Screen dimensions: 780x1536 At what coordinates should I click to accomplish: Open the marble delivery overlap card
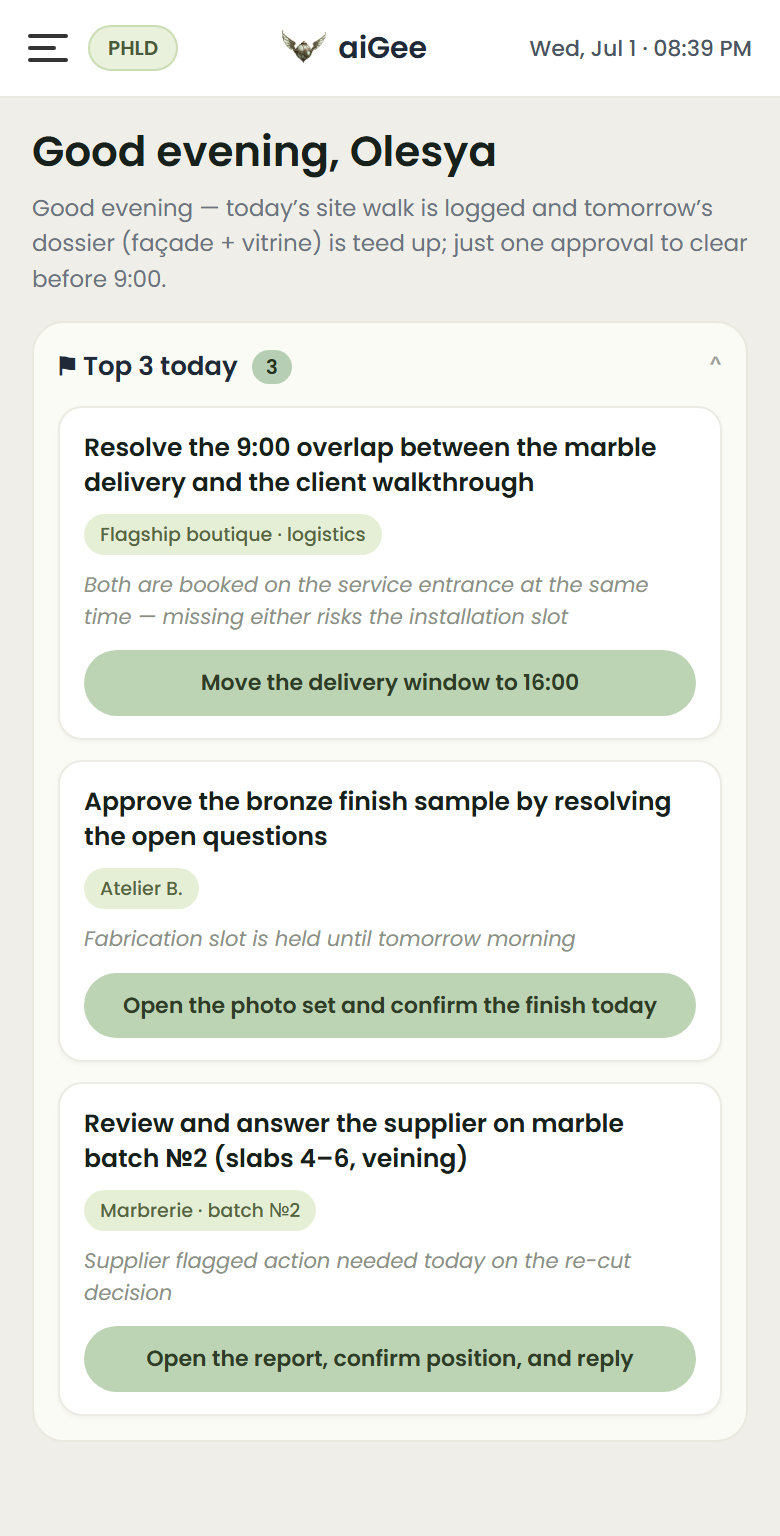point(390,573)
